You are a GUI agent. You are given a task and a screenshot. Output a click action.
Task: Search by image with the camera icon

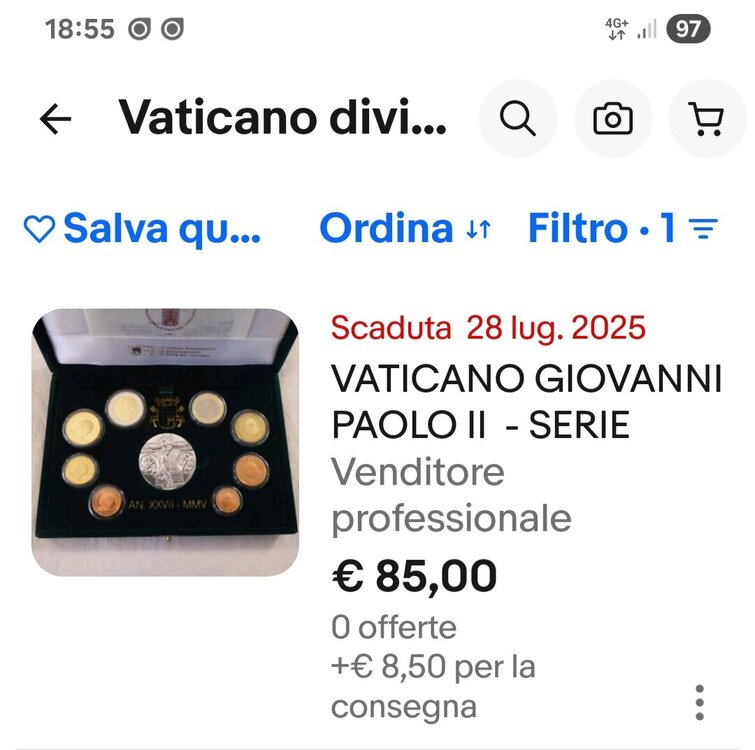(612, 120)
